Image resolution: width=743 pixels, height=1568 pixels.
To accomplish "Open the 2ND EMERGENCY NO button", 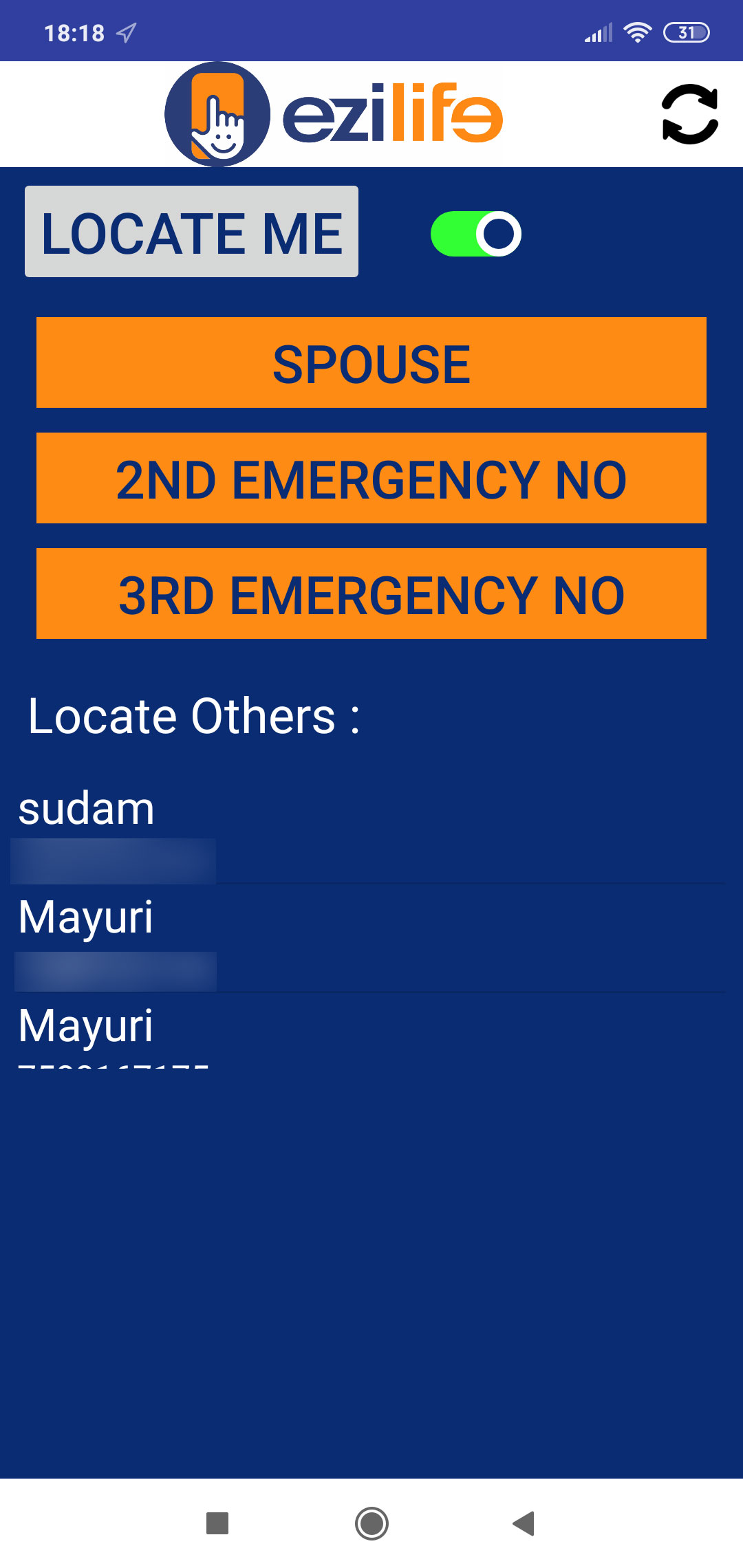I will [x=371, y=478].
